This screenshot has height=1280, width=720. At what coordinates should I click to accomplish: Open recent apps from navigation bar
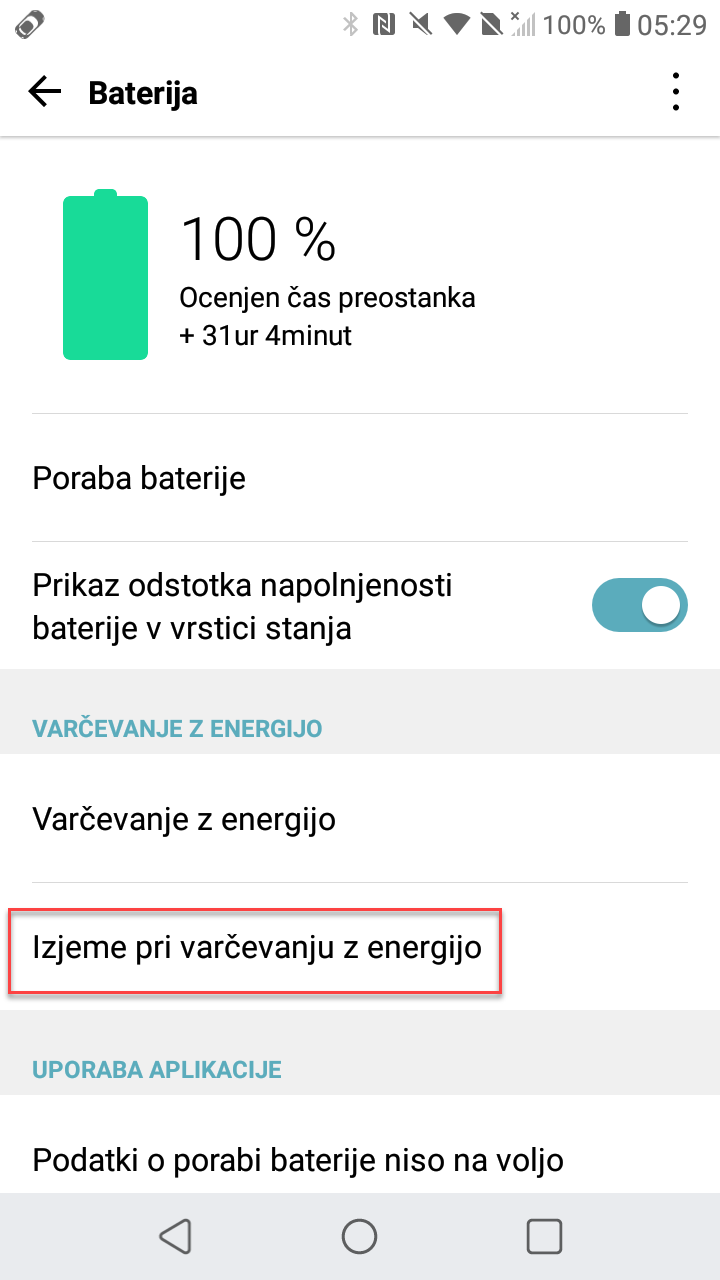click(544, 1236)
